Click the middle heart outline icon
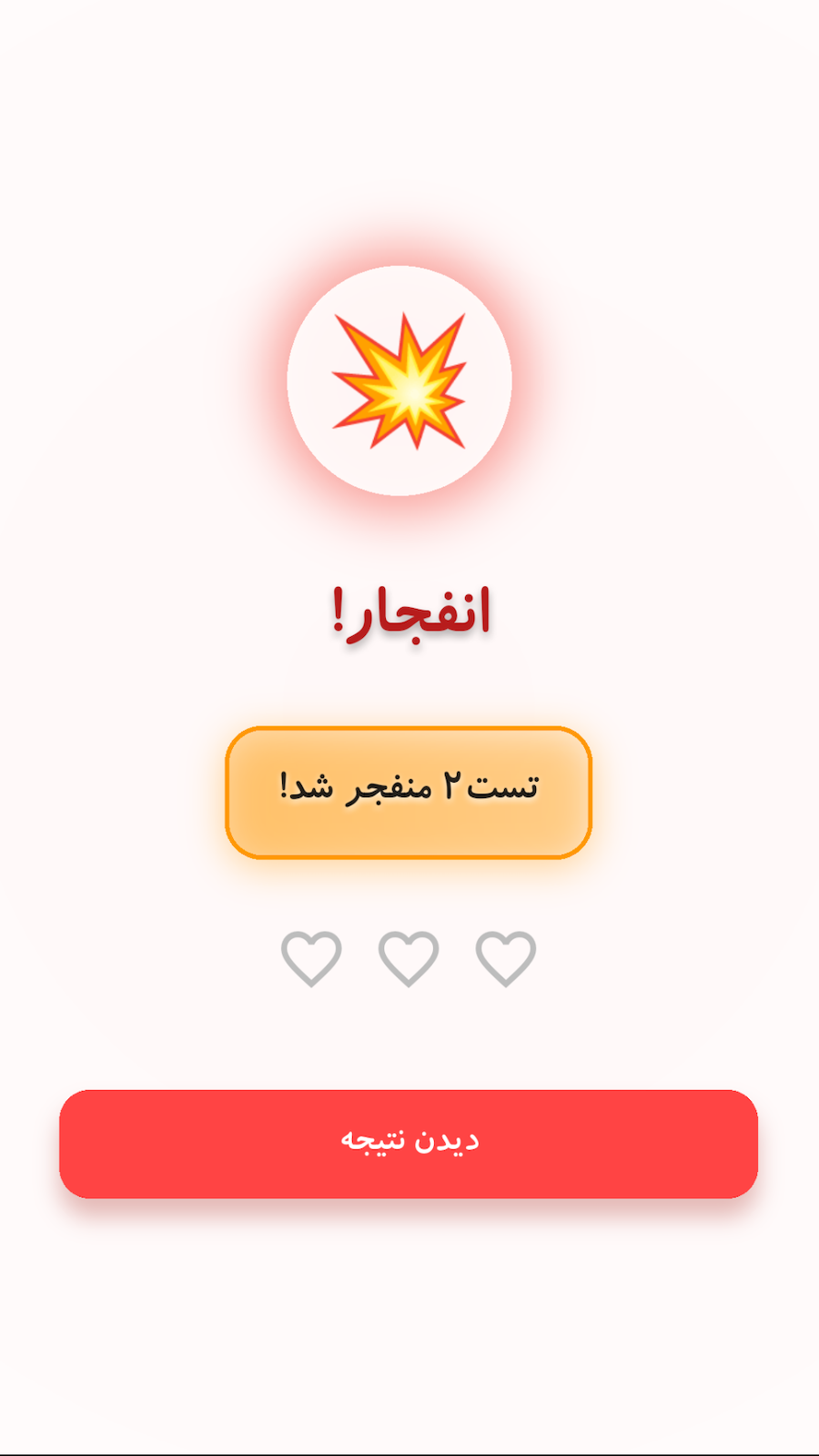Viewport: 819px width, 1456px height. (x=408, y=955)
